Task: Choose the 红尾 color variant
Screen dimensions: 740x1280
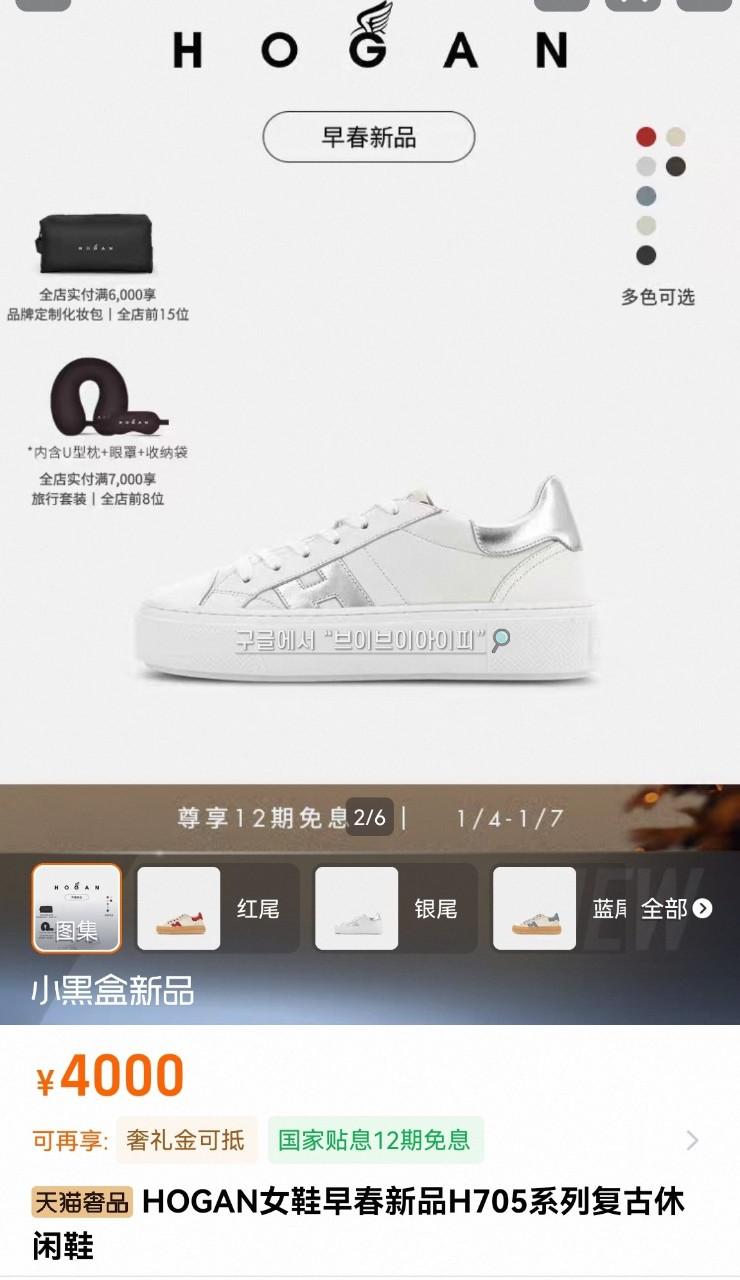Action: click(x=216, y=908)
